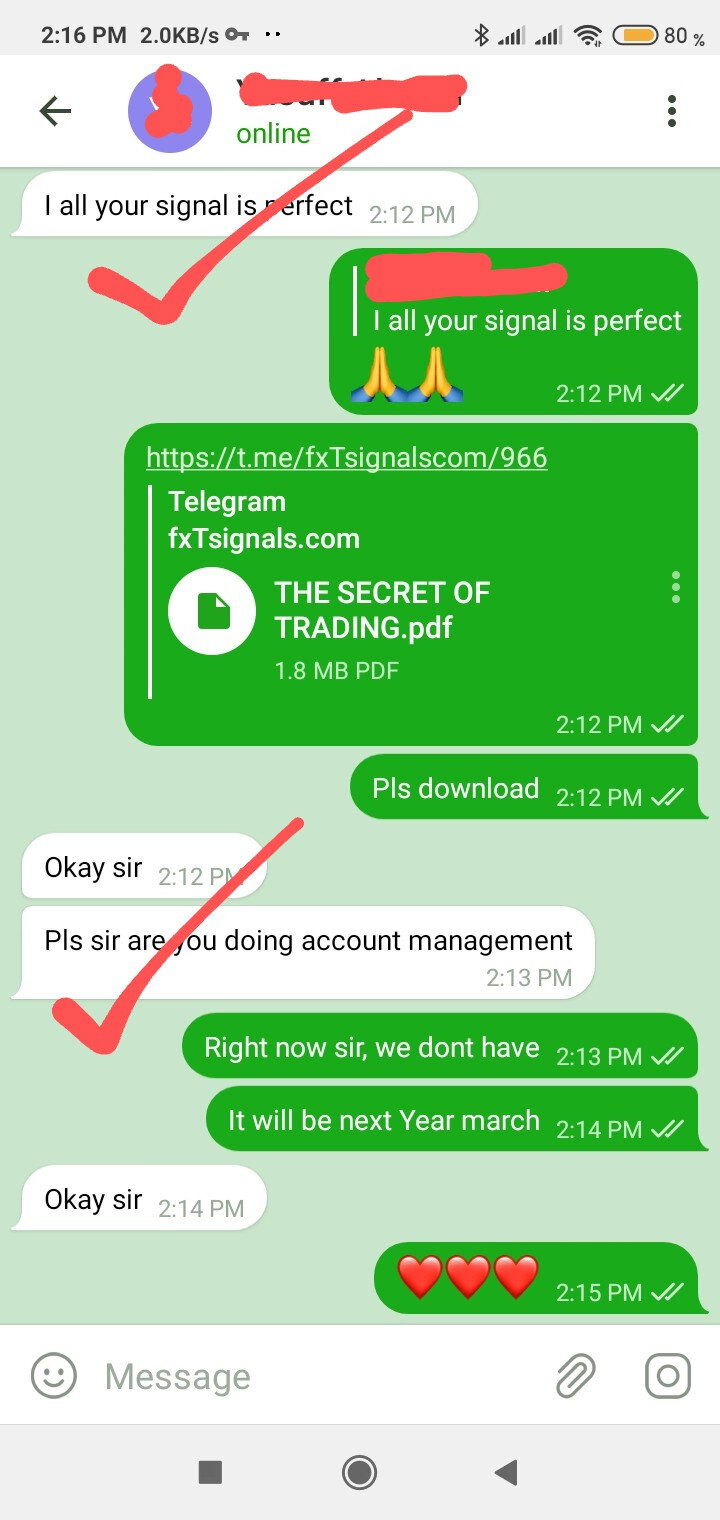Attach a file with the paperclip
Image resolution: width=720 pixels, height=1520 pixels.
point(576,1376)
